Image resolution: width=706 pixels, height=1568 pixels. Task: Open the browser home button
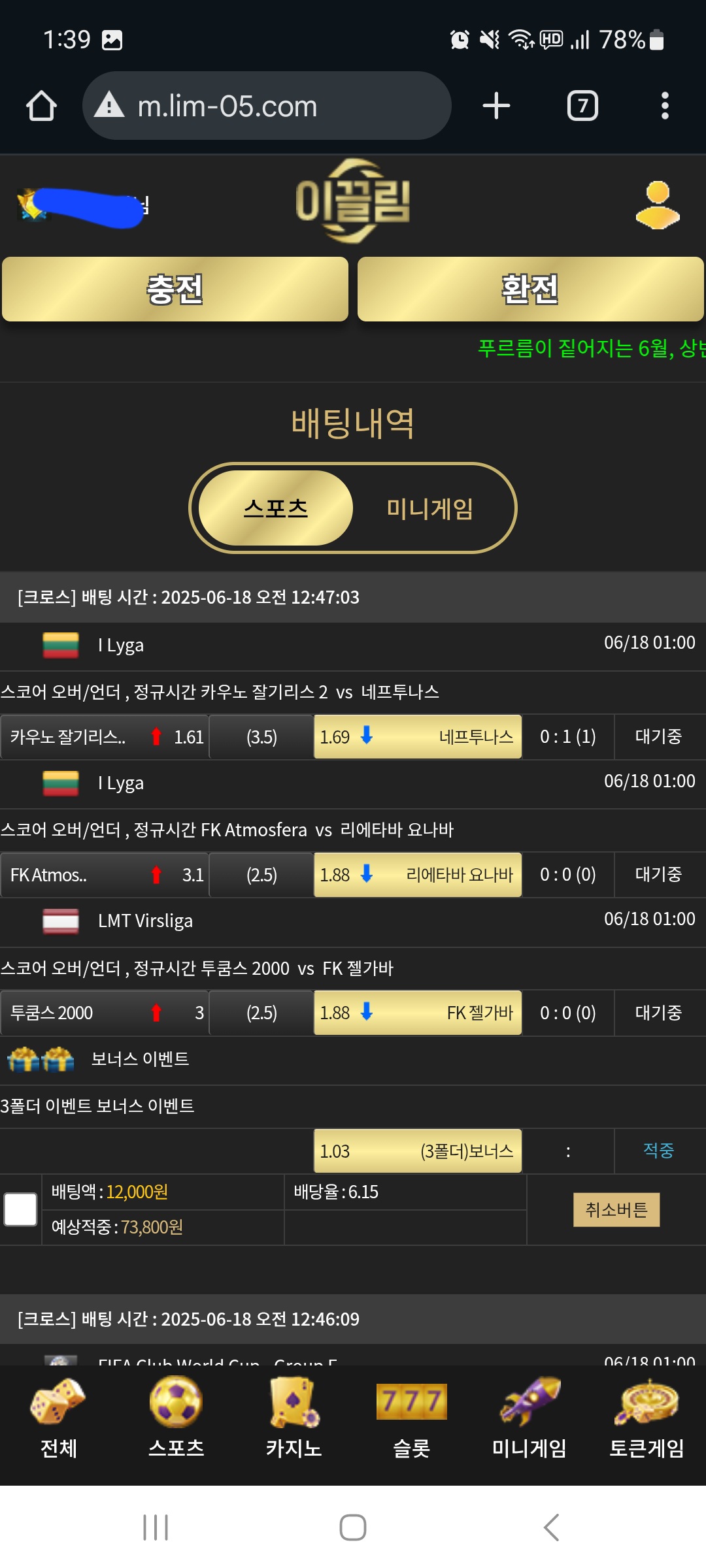click(x=41, y=106)
